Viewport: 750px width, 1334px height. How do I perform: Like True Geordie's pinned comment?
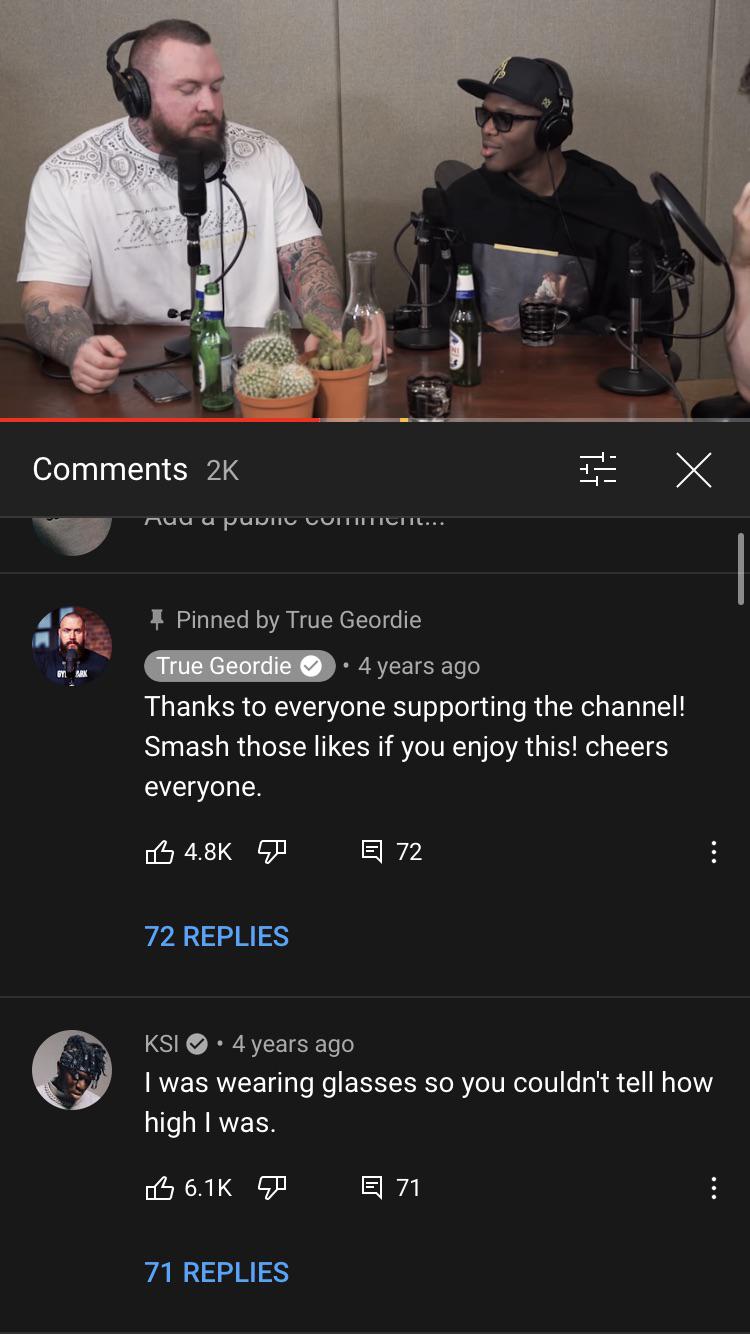(160, 852)
